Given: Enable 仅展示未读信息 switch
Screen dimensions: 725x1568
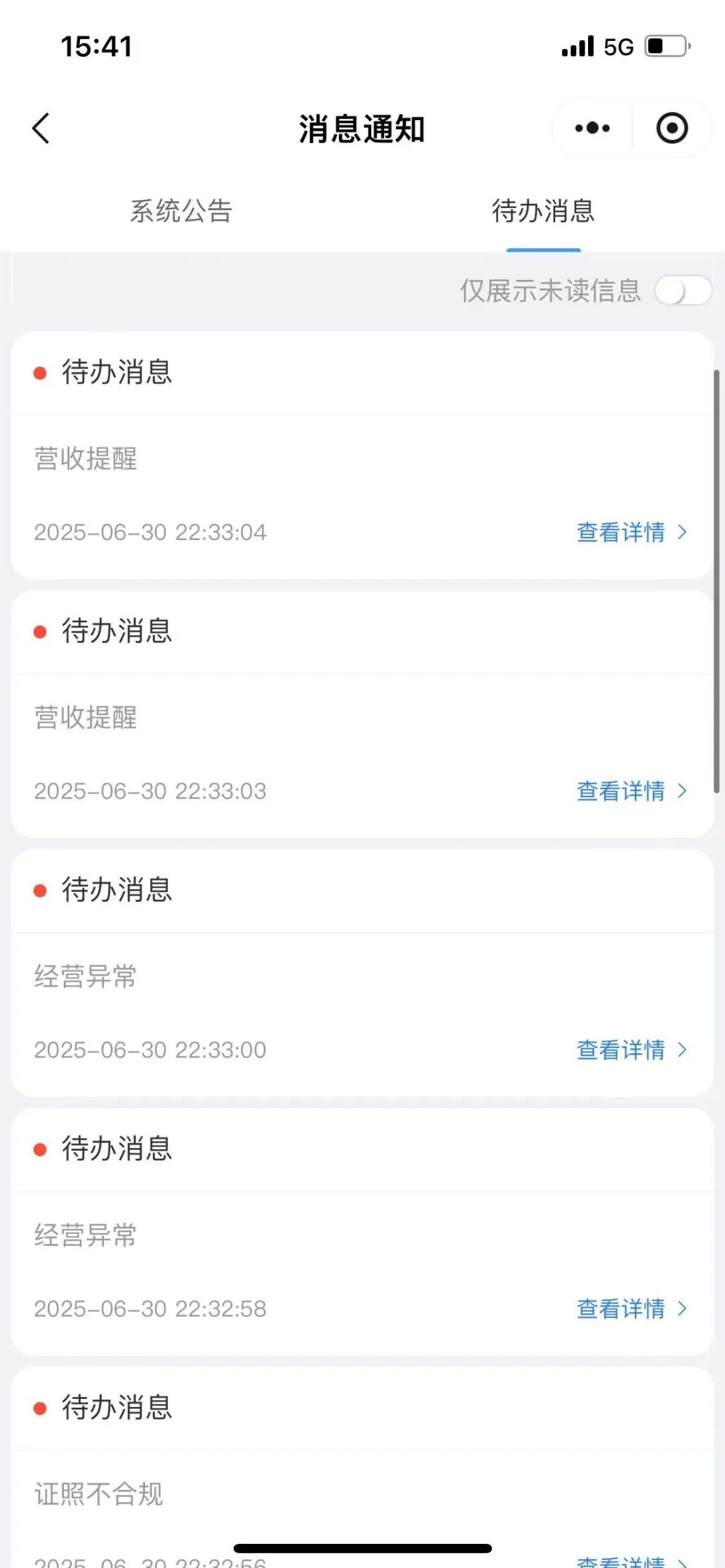Looking at the screenshot, I should (x=683, y=291).
